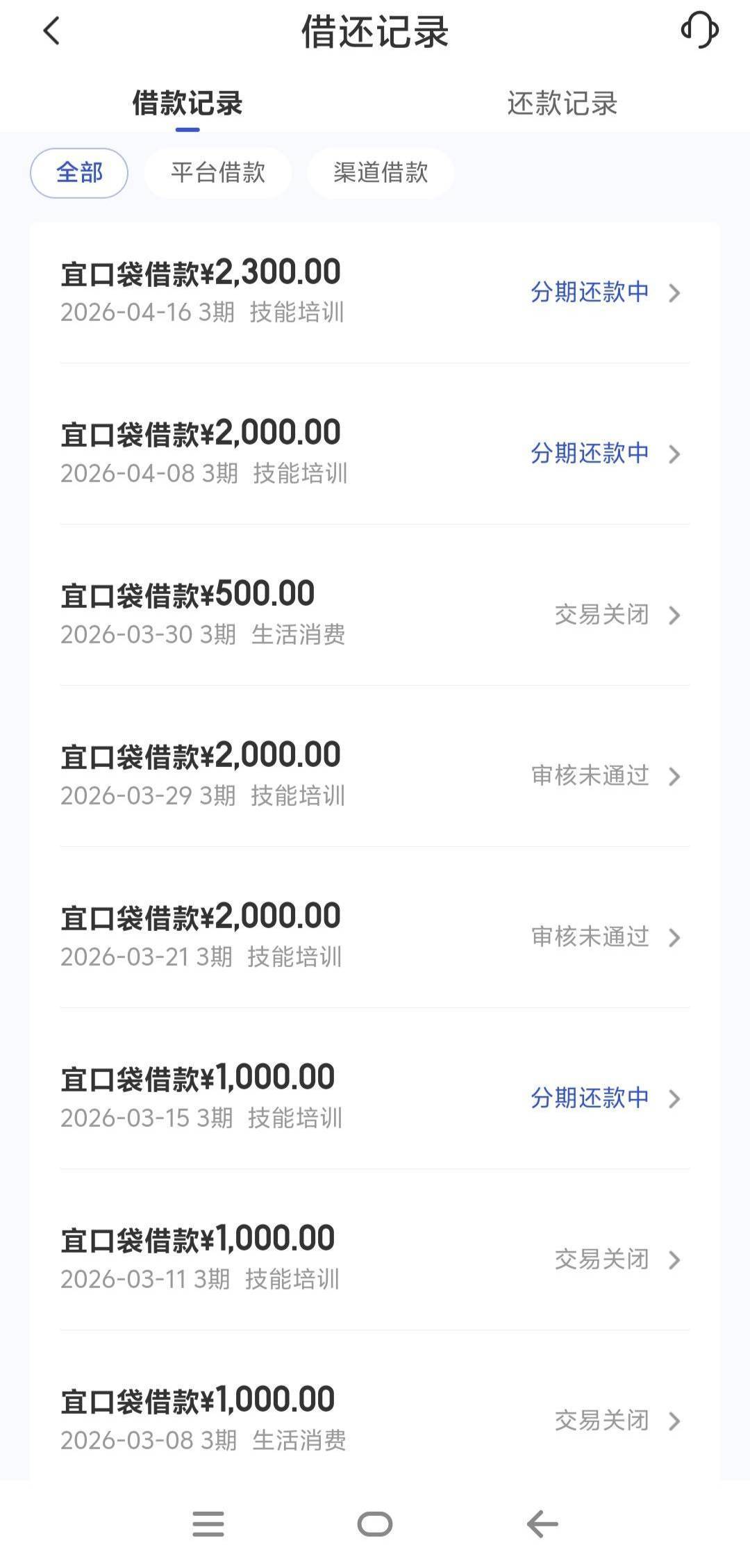The width and height of the screenshot is (750, 1568).
Task: View the 2026-03-15 installment loan details
Action: tap(375, 1098)
